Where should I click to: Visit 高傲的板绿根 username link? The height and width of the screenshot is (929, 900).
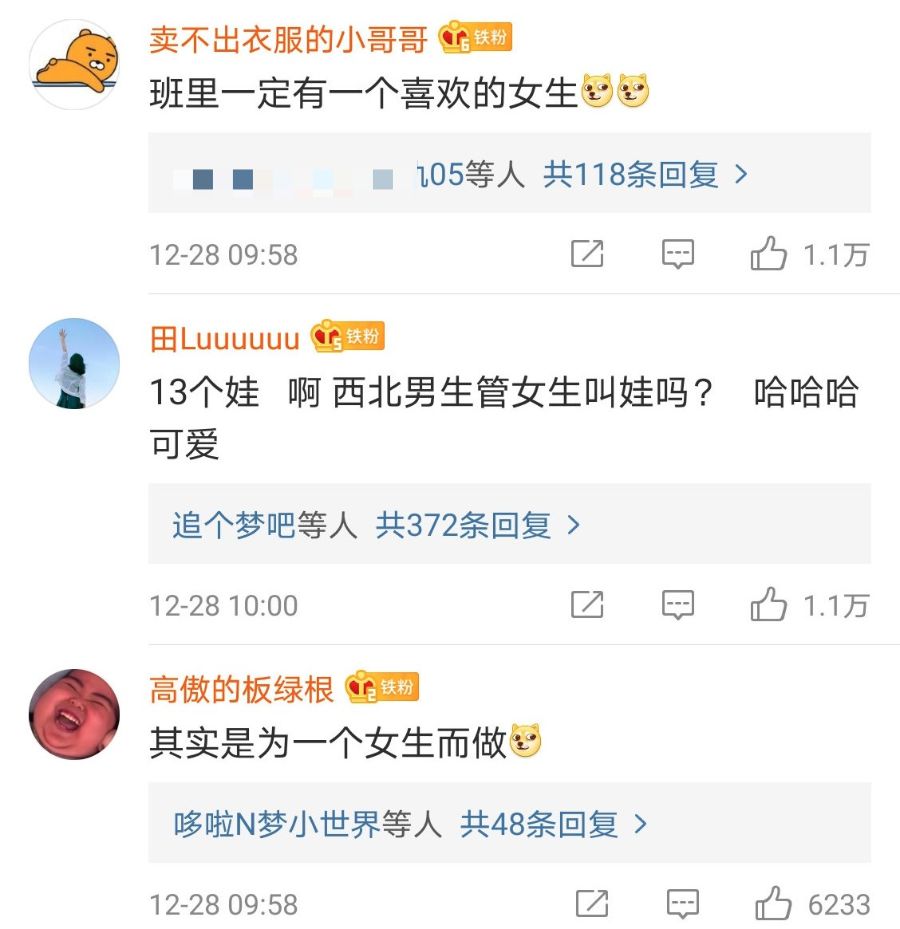[x=241, y=689]
